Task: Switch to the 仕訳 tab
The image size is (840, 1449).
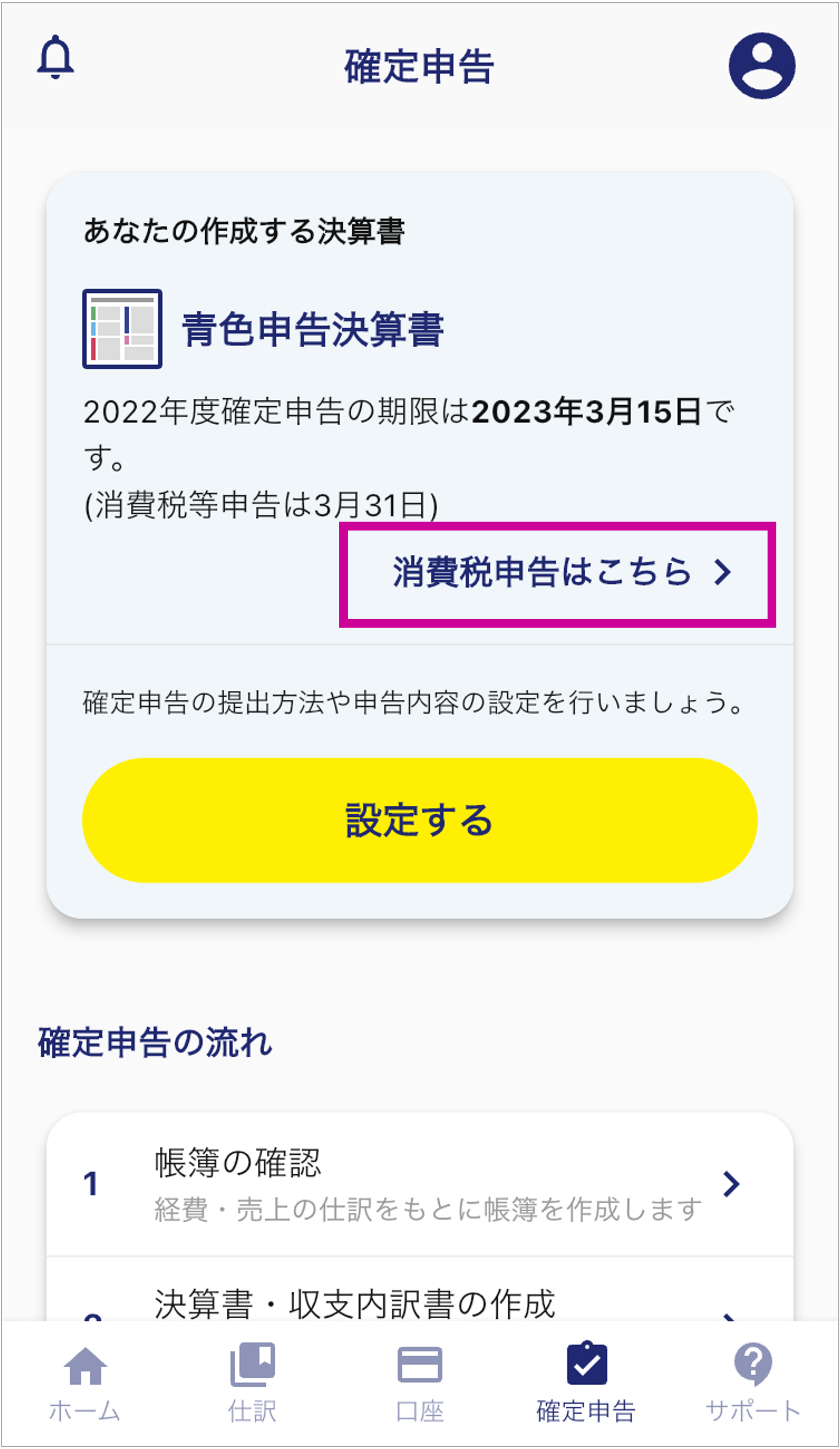Action: [252, 1380]
